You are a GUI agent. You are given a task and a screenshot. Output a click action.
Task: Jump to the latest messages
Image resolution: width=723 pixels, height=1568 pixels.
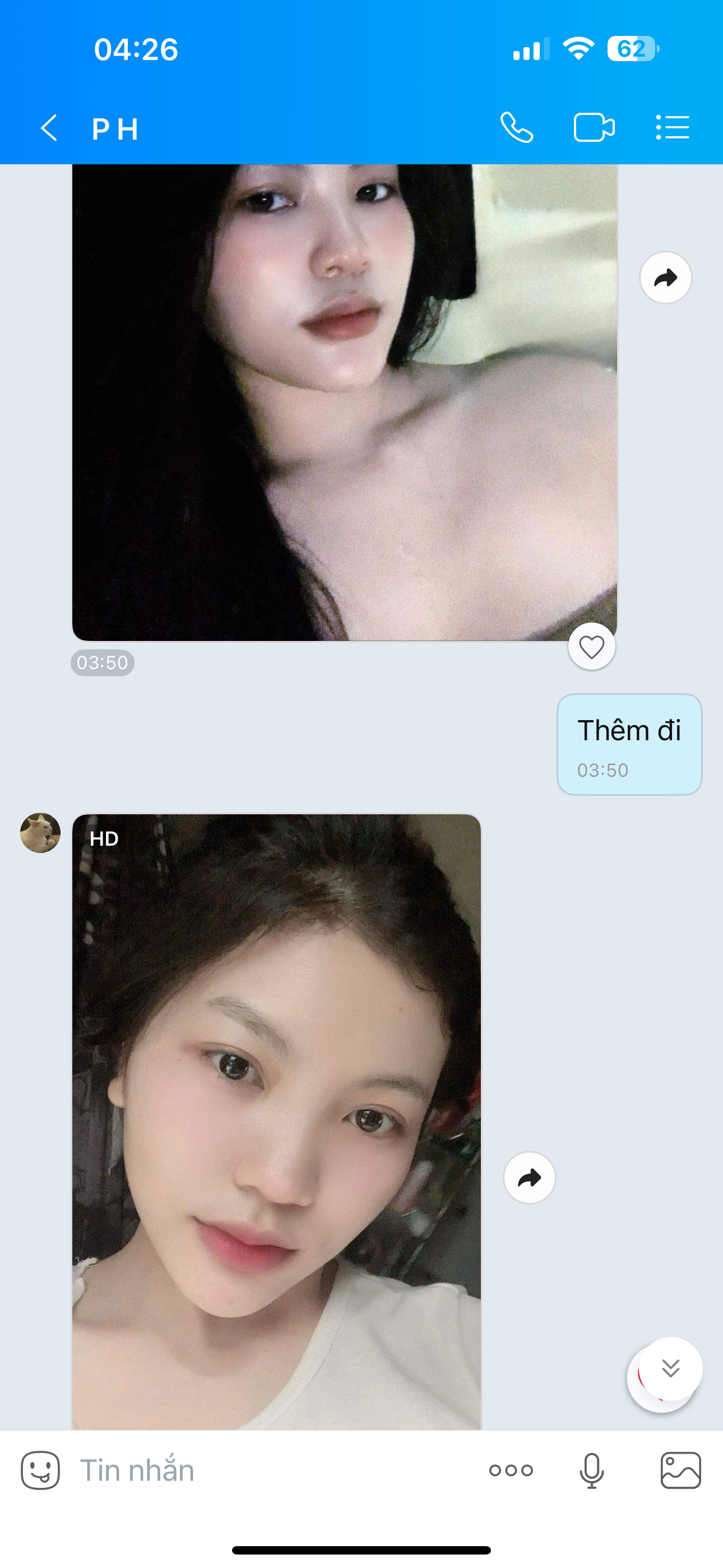click(671, 1368)
